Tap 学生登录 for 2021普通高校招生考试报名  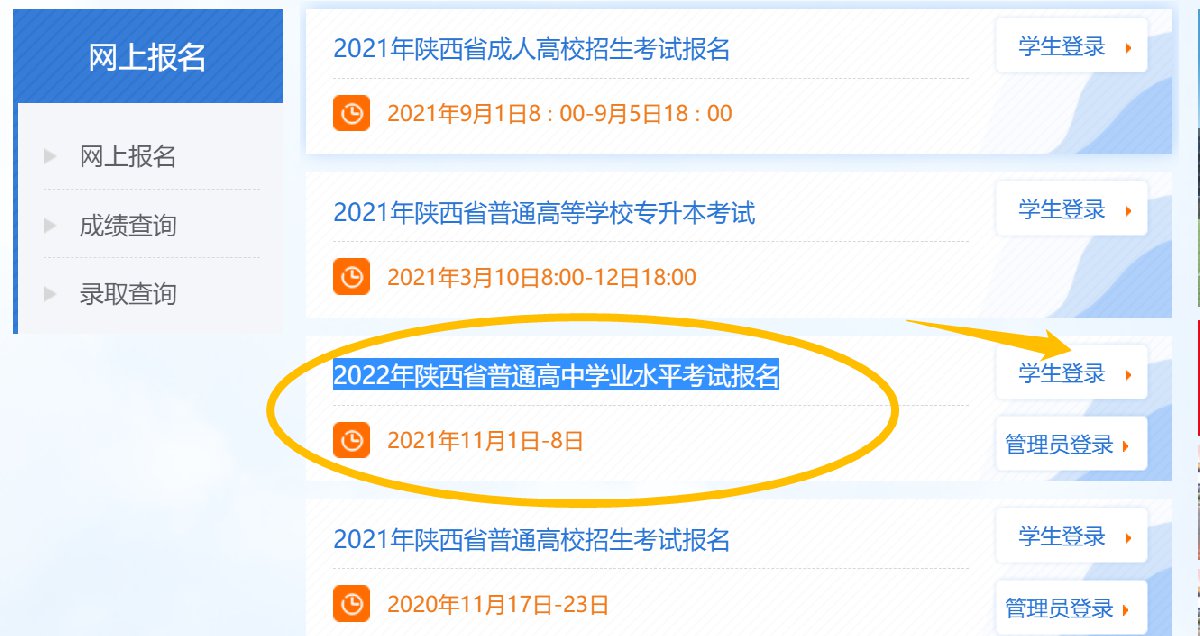coord(1071,537)
